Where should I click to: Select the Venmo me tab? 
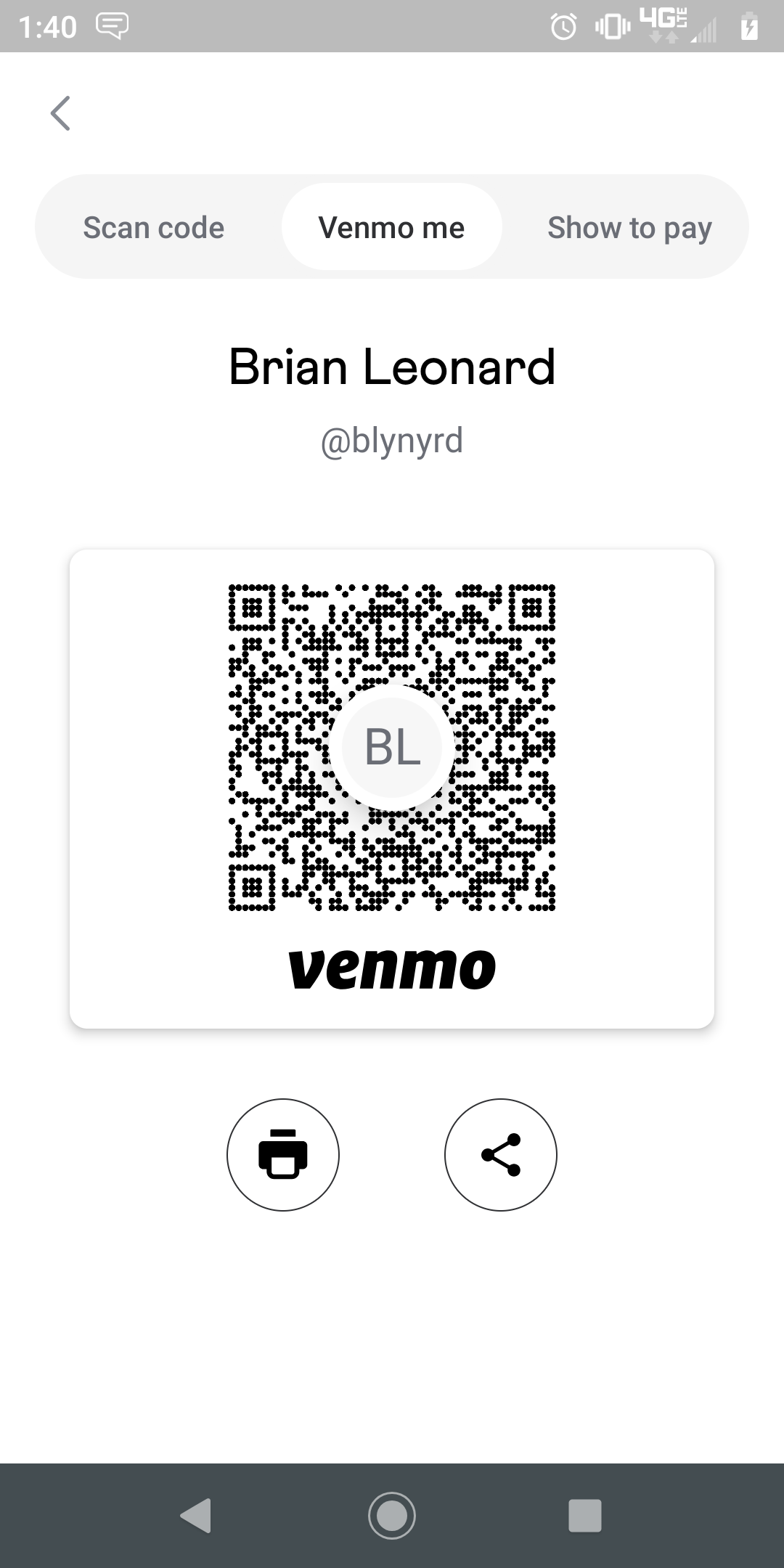pyautogui.click(x=391, y=228)
